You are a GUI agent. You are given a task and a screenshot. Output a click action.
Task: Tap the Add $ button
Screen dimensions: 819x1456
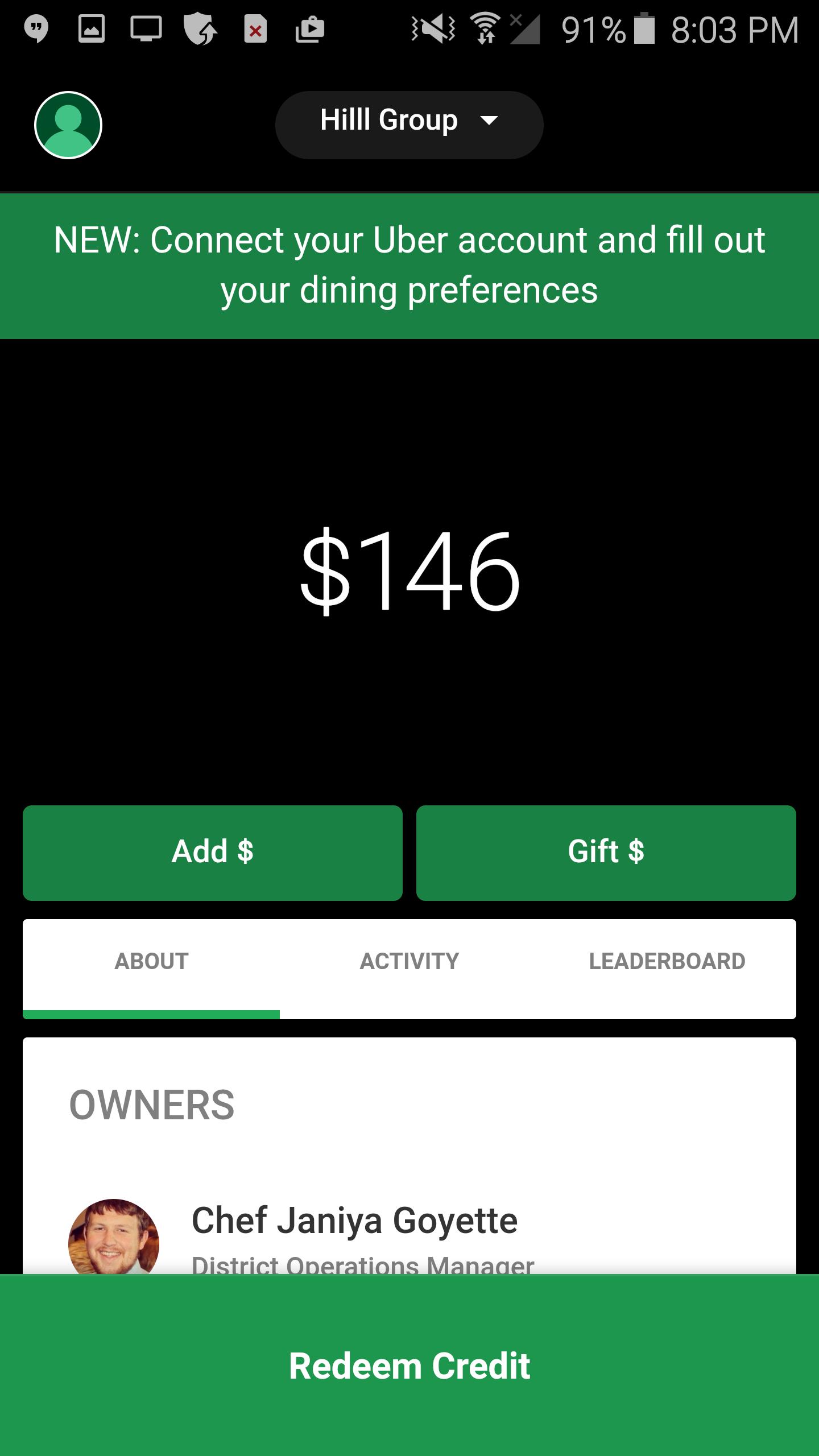point(212,853)
